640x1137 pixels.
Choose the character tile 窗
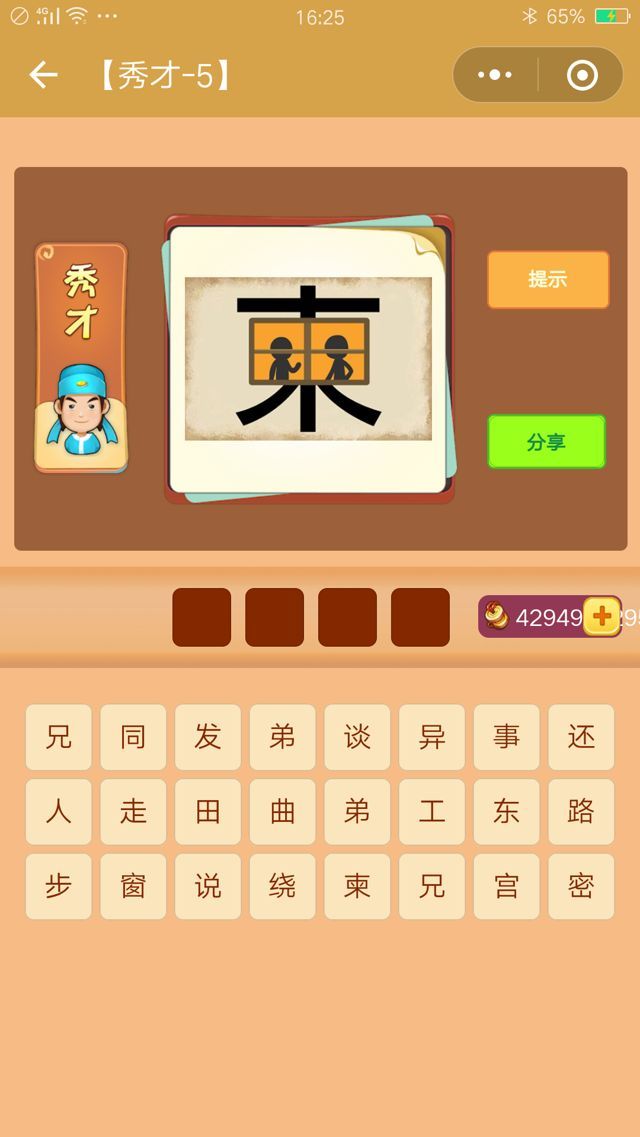coord(133,886)
